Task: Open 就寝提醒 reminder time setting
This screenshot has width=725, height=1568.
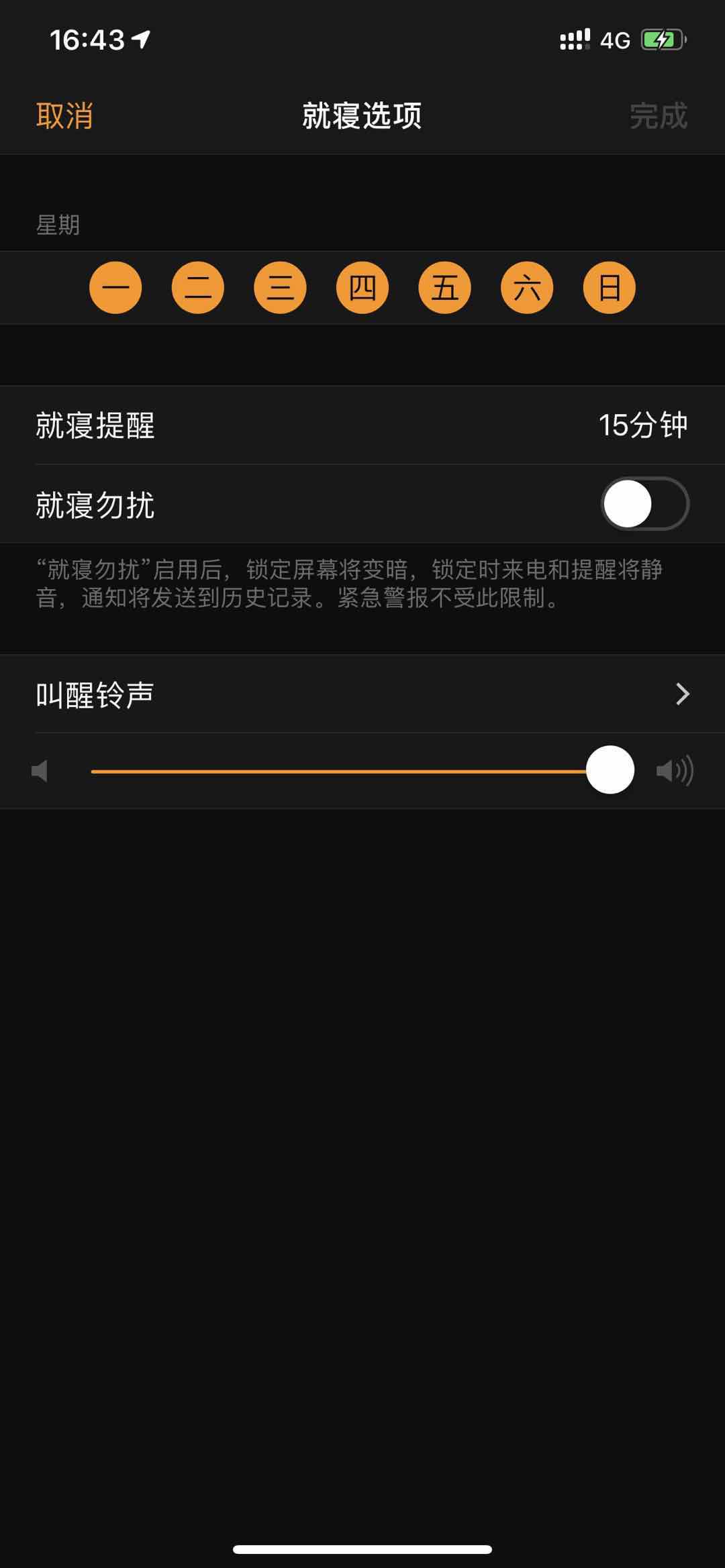Action: point(362,425)
